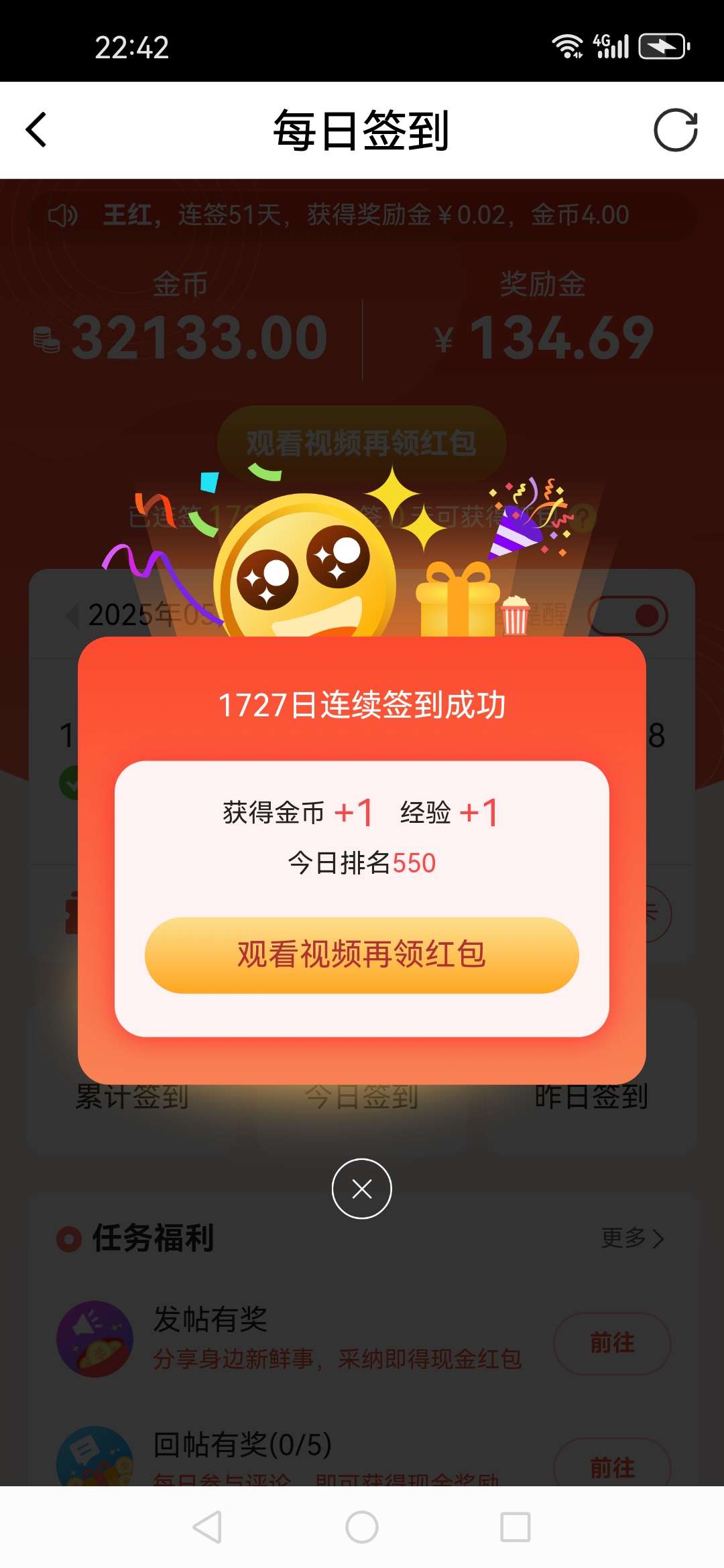Go back using the top-left arrow
The height and width of the screenshot is (1568, 724).
[36, 129]
